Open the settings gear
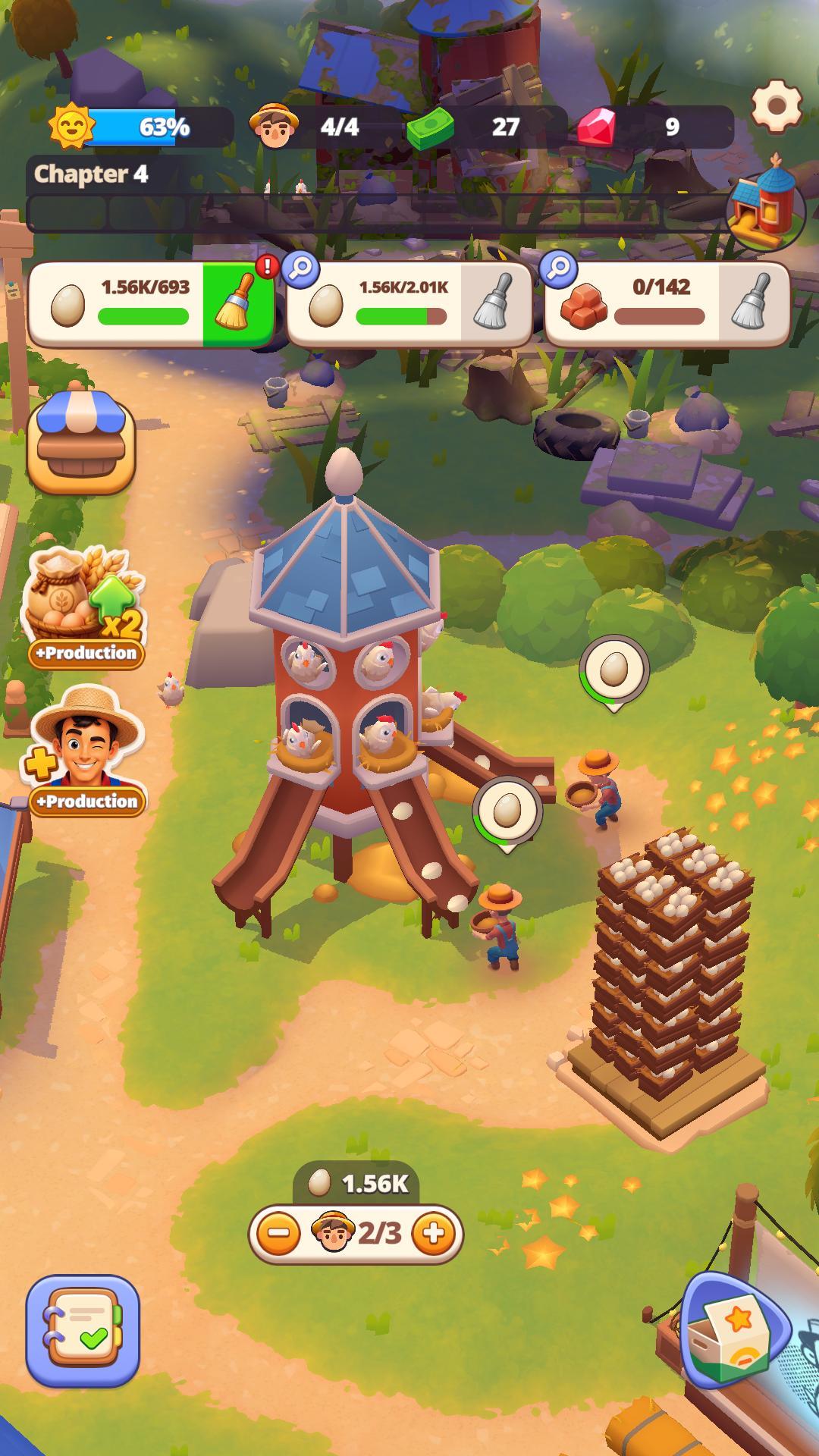 pos(777,105)
